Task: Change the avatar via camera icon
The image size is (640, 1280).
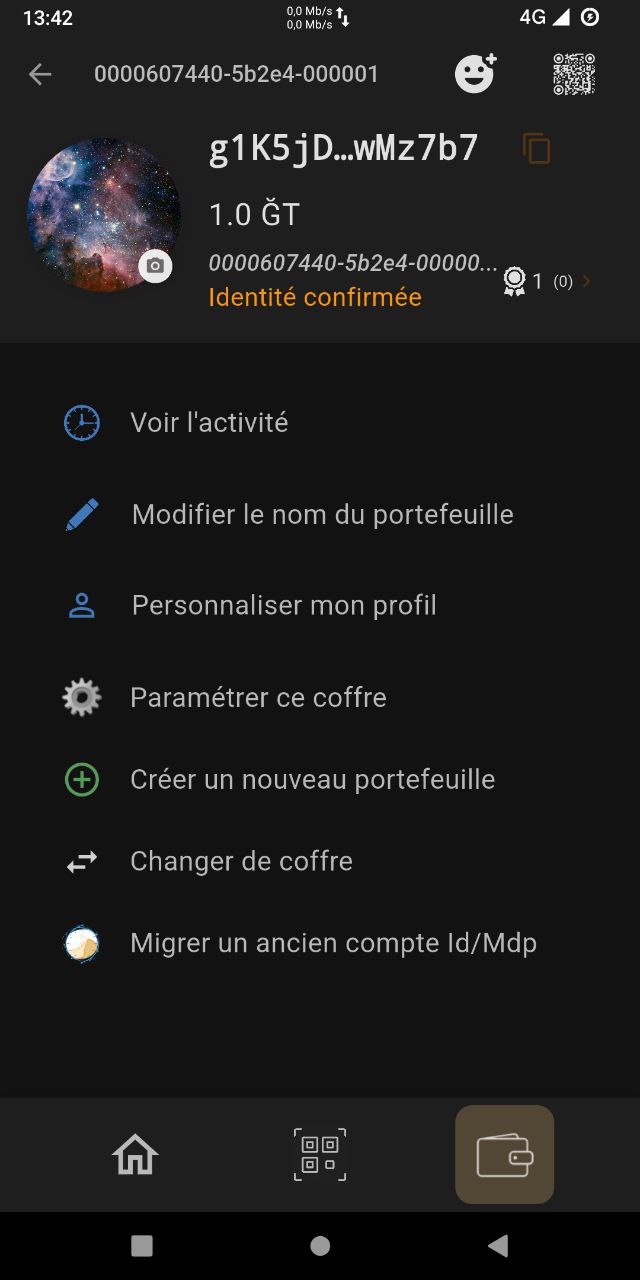Action: [x=155, y=266]
